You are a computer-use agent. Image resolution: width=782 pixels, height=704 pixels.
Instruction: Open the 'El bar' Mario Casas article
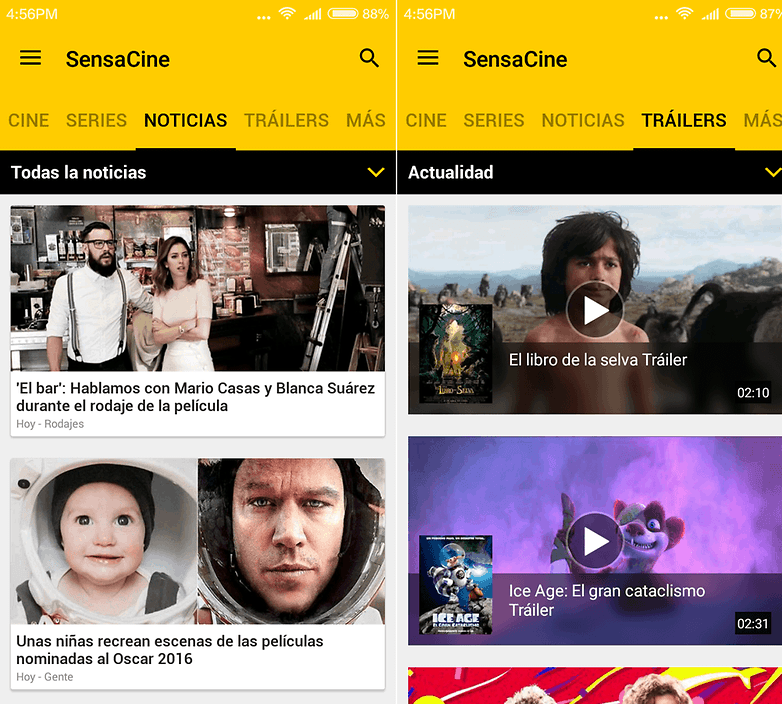(196, 397)
